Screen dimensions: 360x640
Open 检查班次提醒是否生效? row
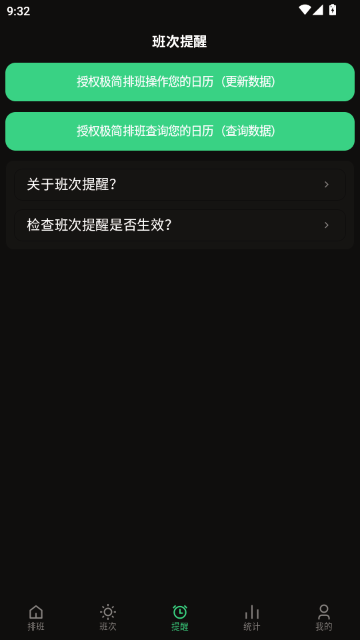180,225
